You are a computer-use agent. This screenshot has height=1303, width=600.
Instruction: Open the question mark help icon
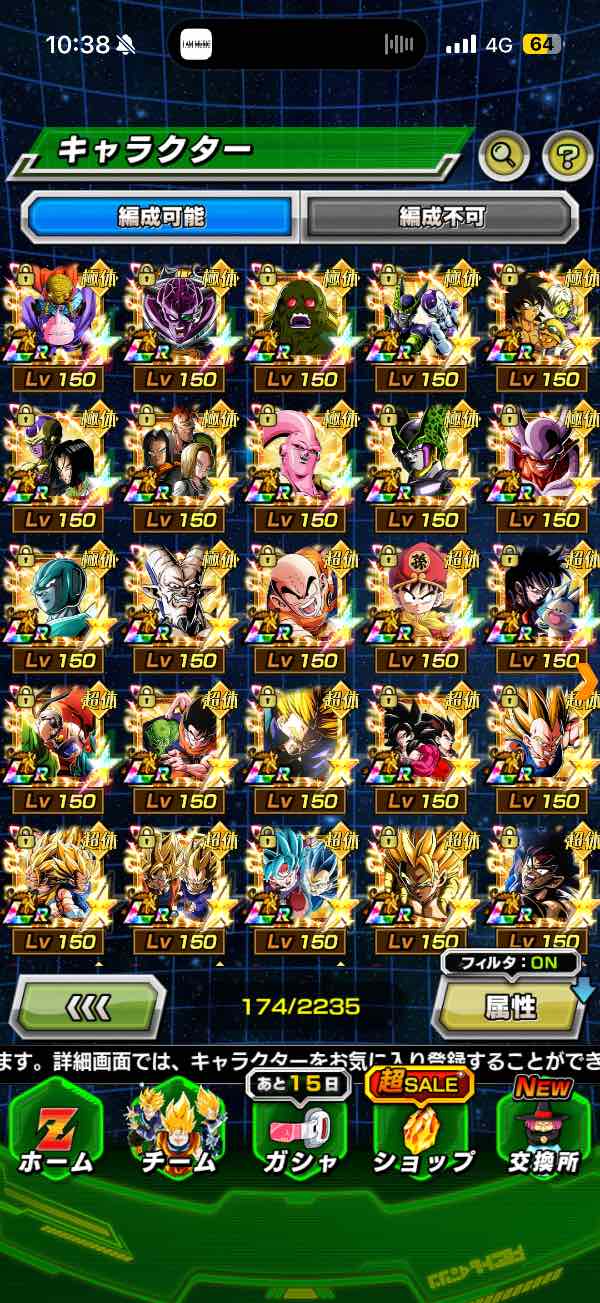coord(568,155)
